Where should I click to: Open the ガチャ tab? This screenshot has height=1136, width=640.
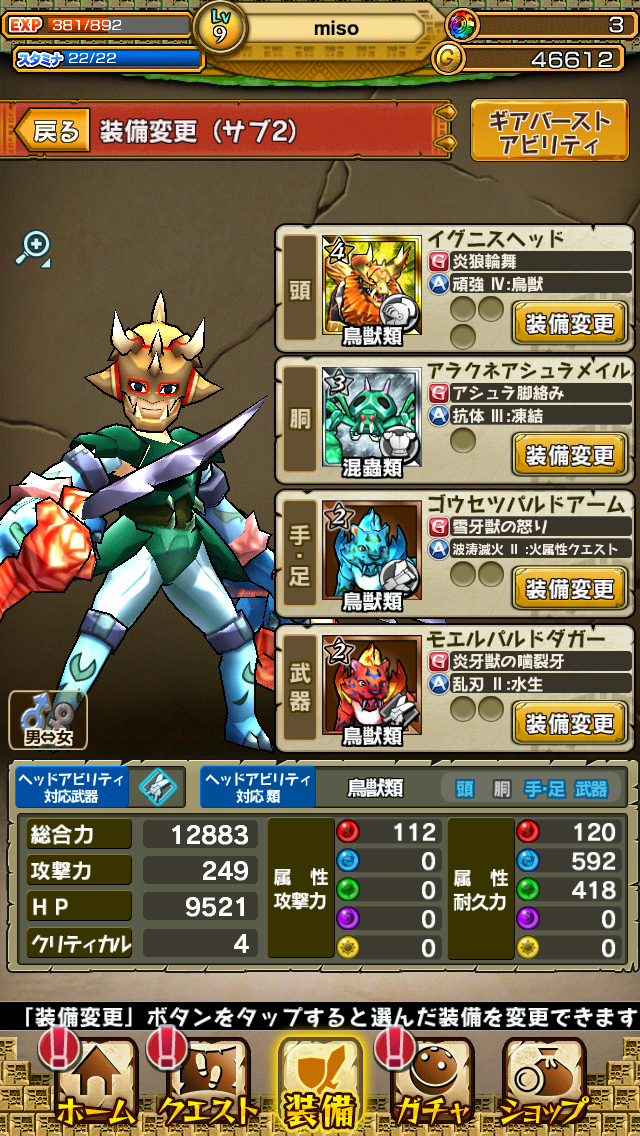431,1085
